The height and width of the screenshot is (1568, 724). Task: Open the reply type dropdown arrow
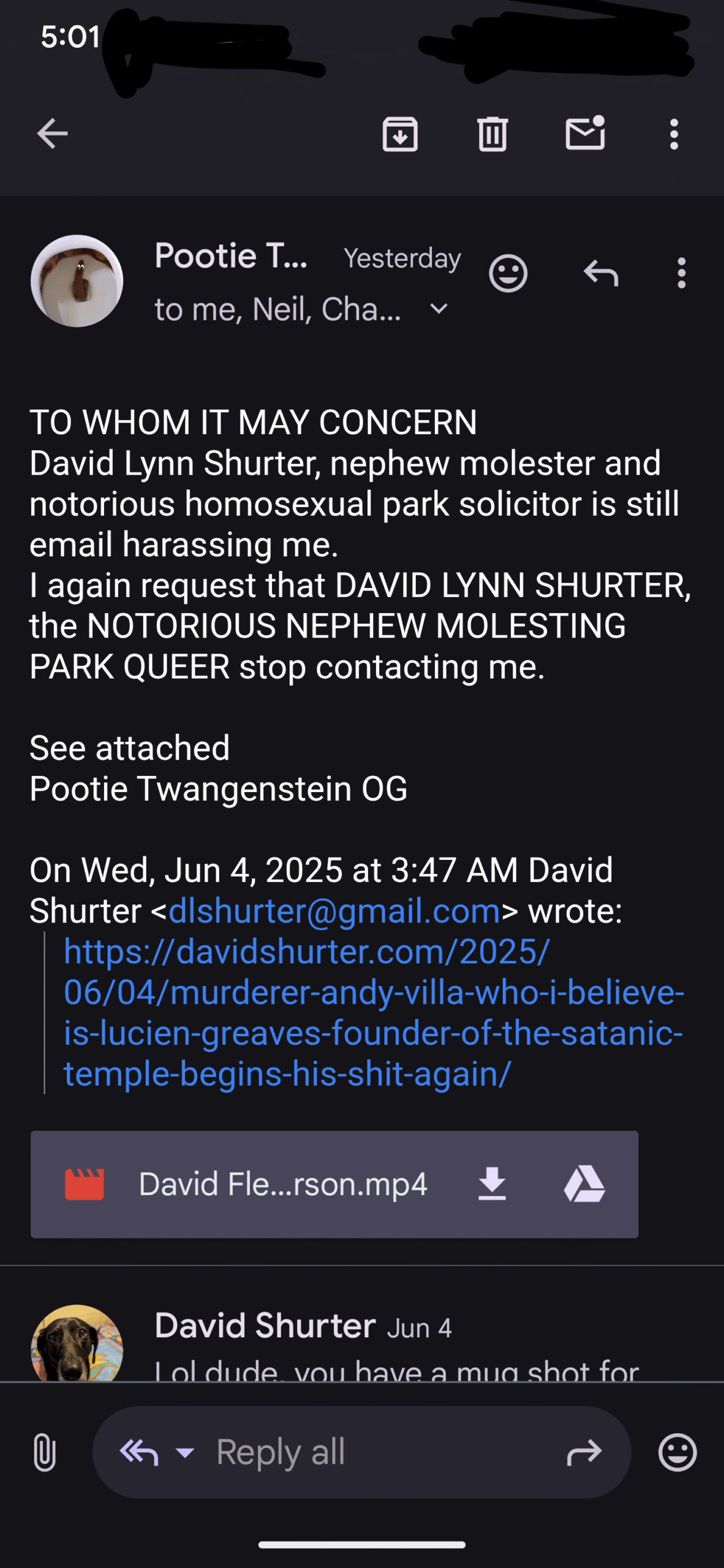coord(185,1452)
